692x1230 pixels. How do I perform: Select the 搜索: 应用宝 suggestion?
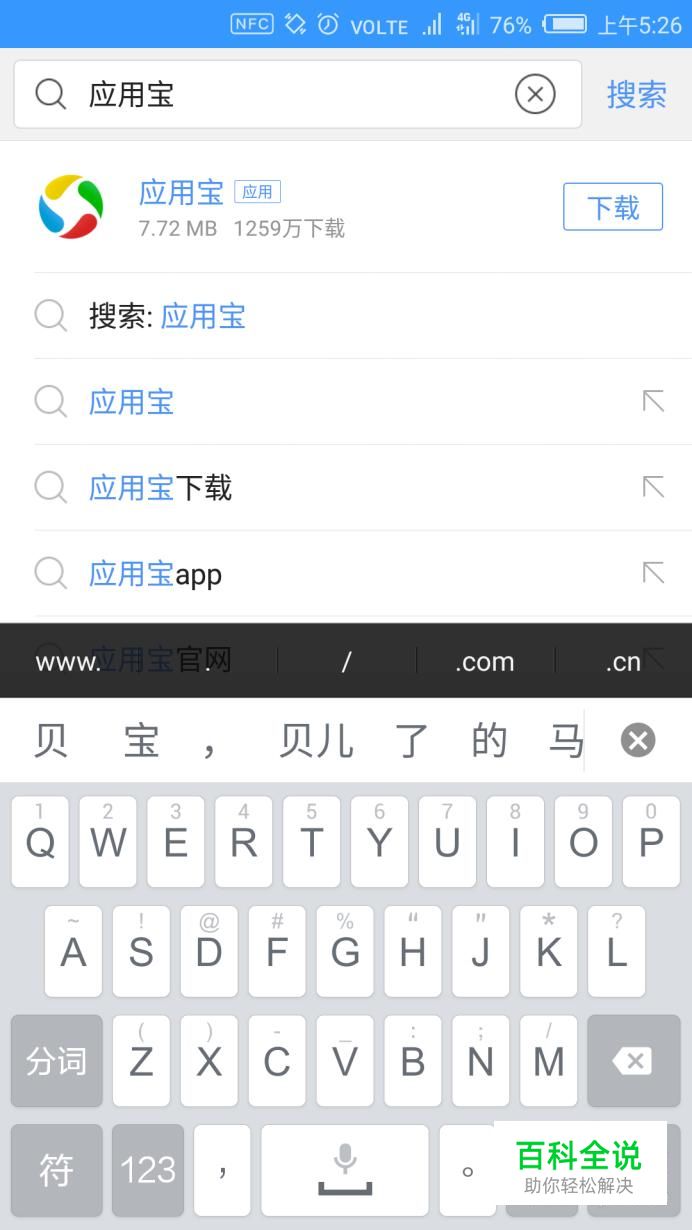coord(167,317)
